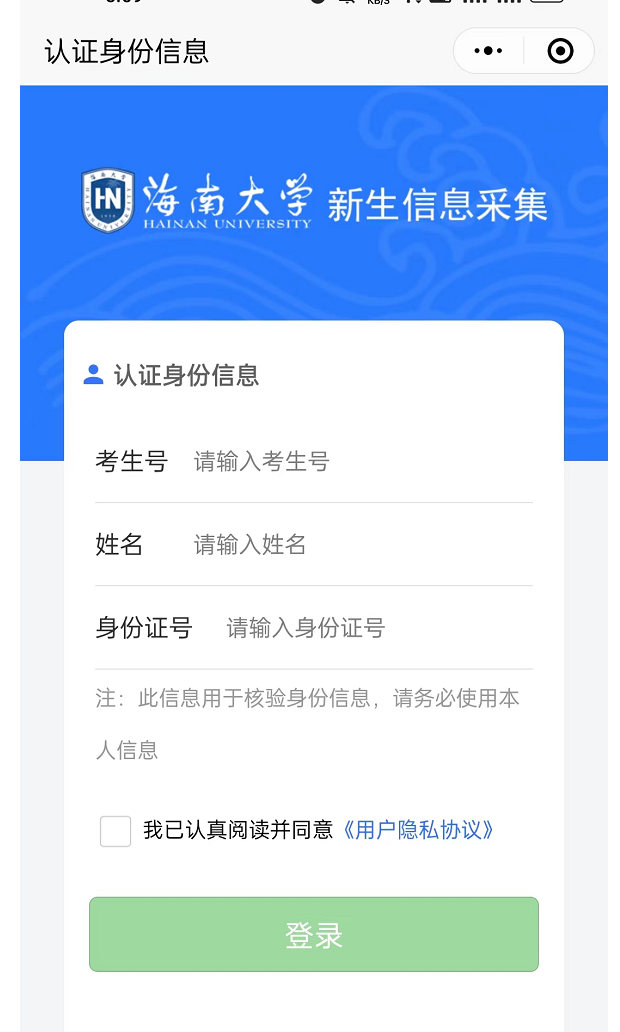Viewport: 620px width, 1032px height.
Task: Open the mini program more options menu
Action: tap(488, 51)
